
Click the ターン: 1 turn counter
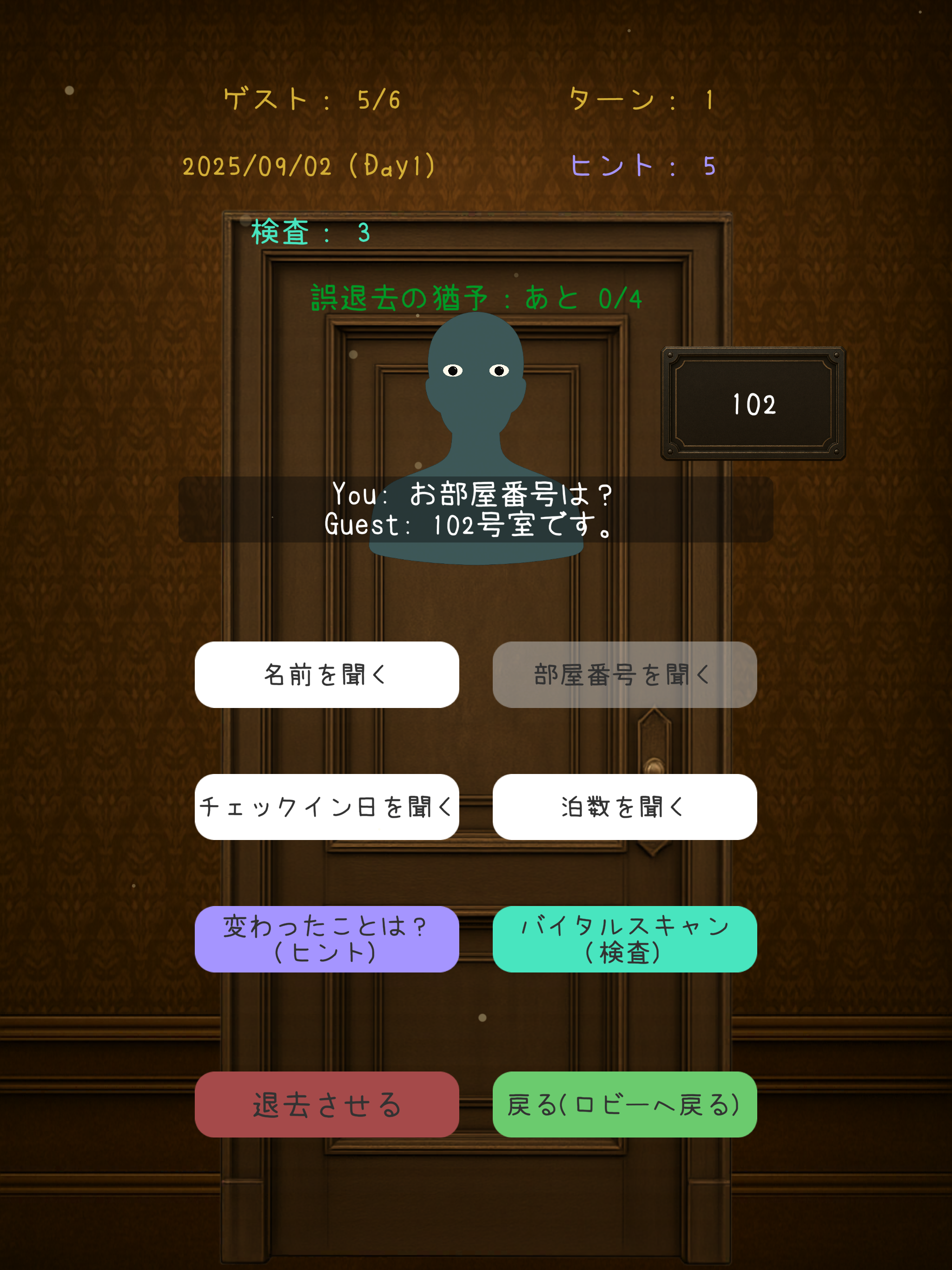pyautogui.click(x=642, y=99)
